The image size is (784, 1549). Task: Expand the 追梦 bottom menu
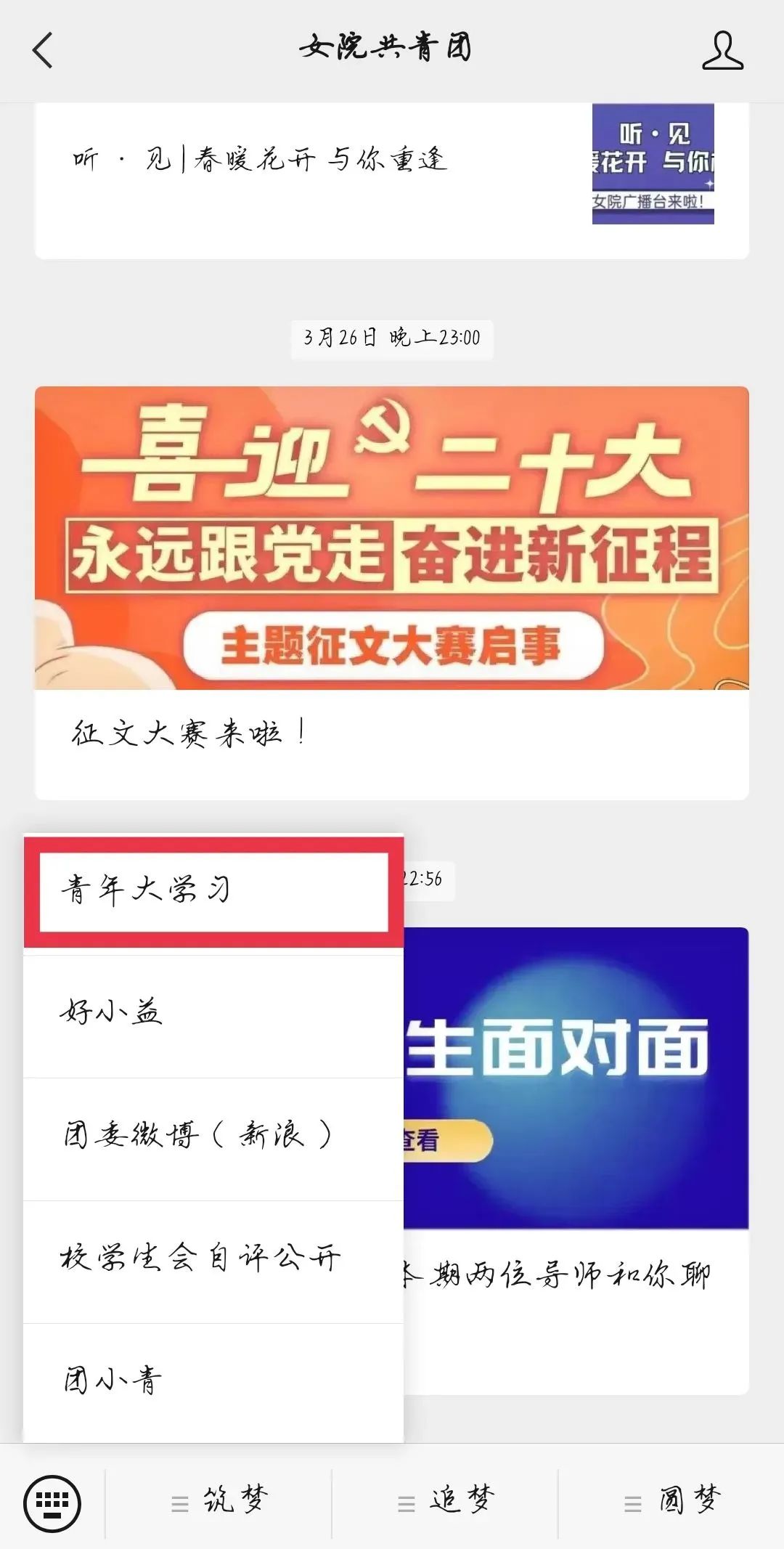(x=446, y=1502)
